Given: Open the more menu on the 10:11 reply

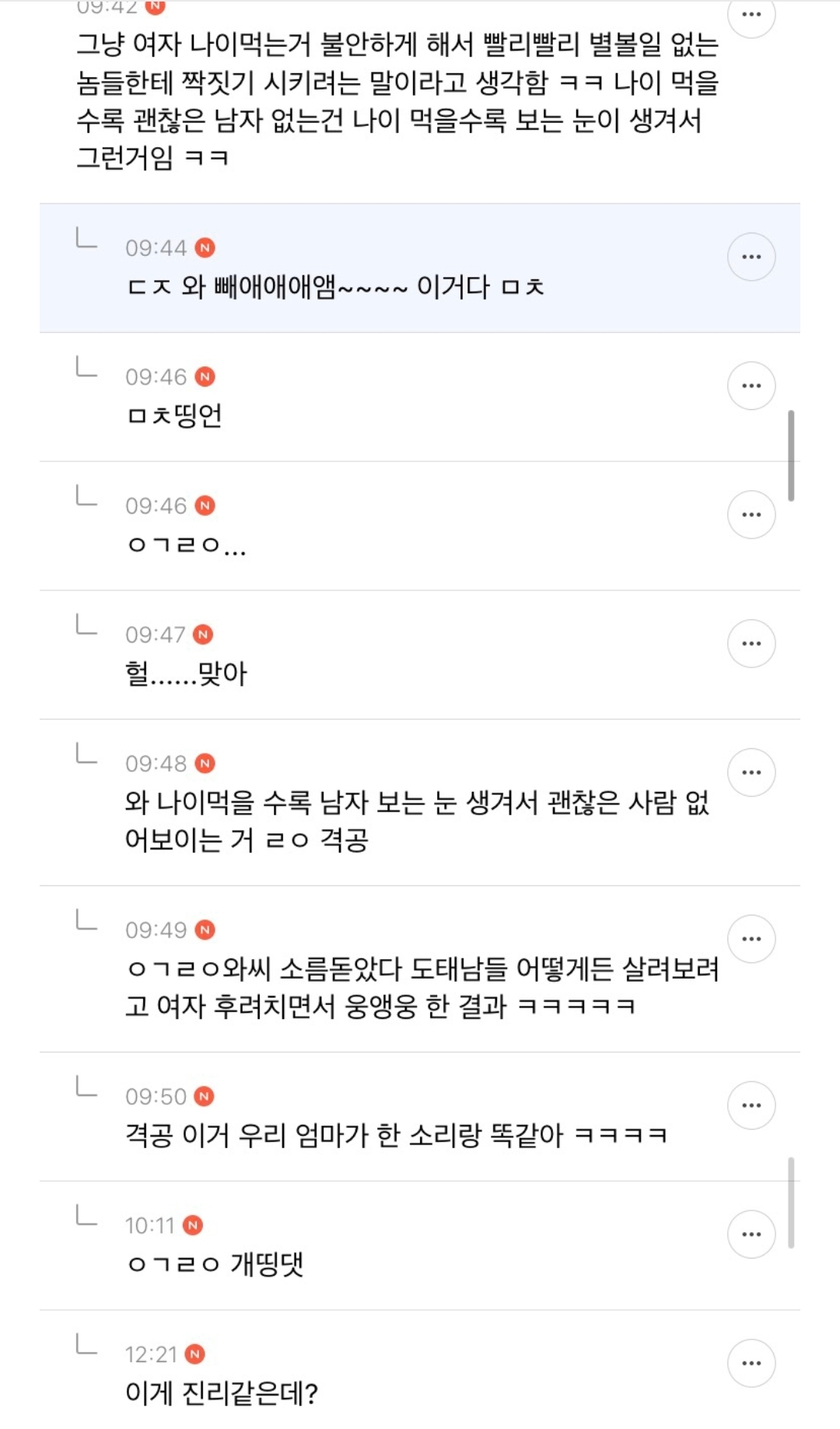Looking at the screenshot, I should click(x=751, y=1235).
